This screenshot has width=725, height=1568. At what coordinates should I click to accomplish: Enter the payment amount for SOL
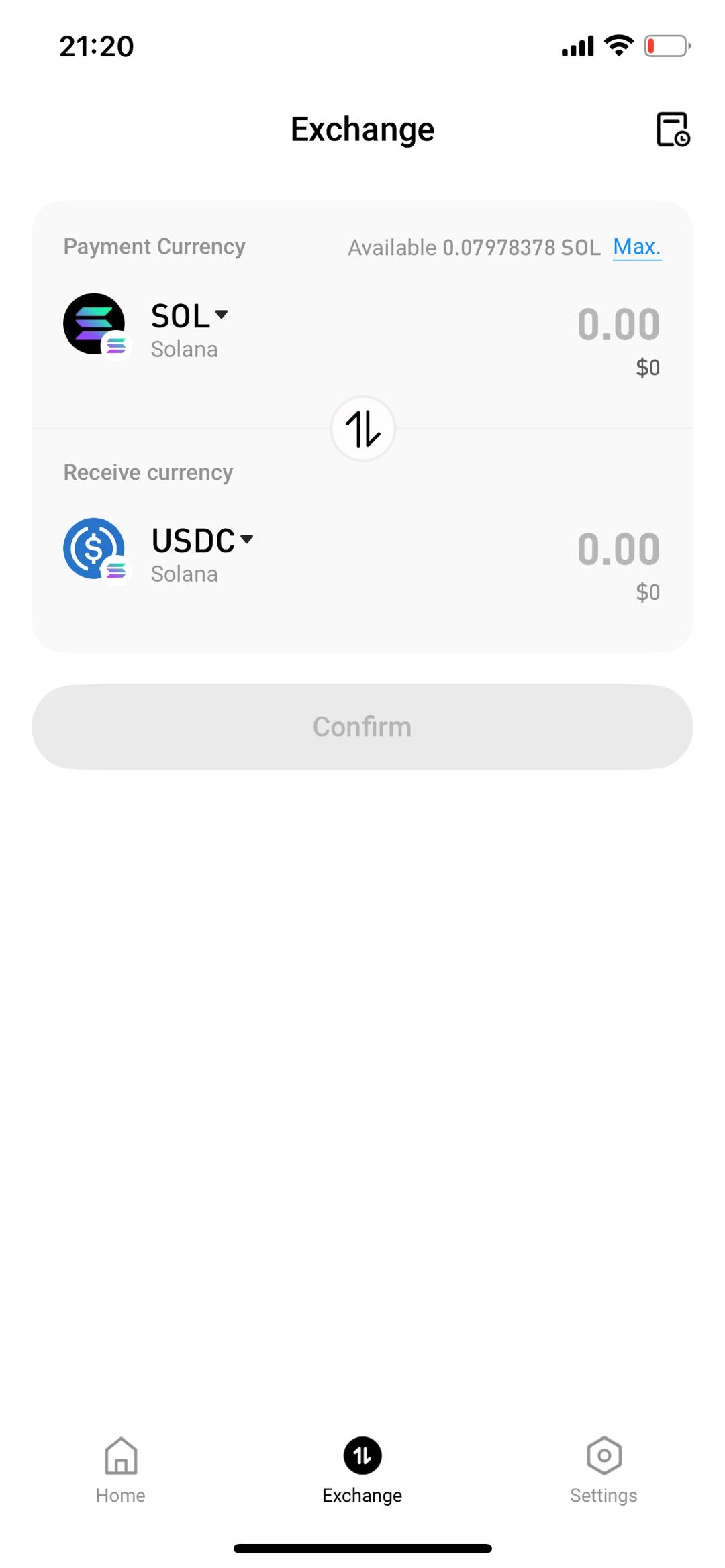(x=618, y=324)
